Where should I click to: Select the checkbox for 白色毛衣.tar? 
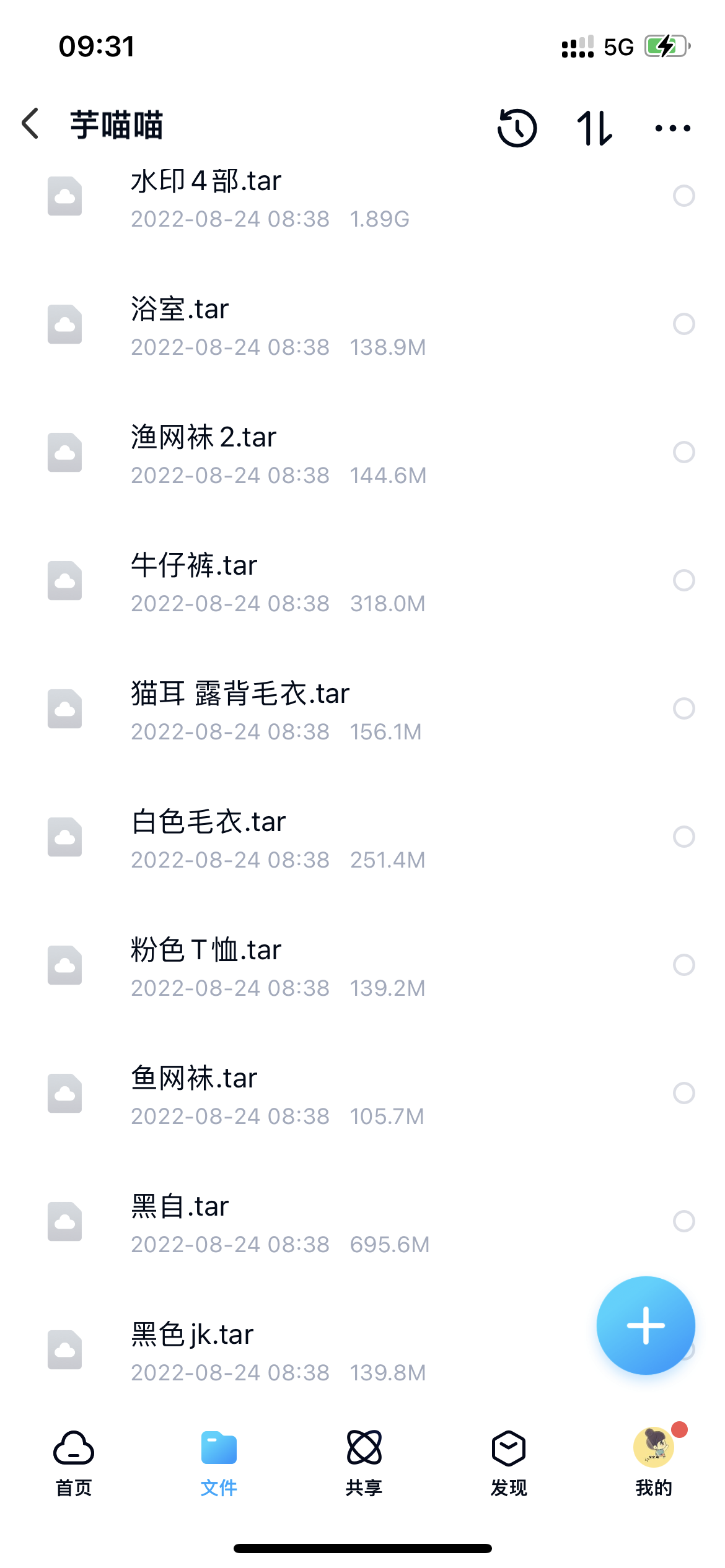683,837
